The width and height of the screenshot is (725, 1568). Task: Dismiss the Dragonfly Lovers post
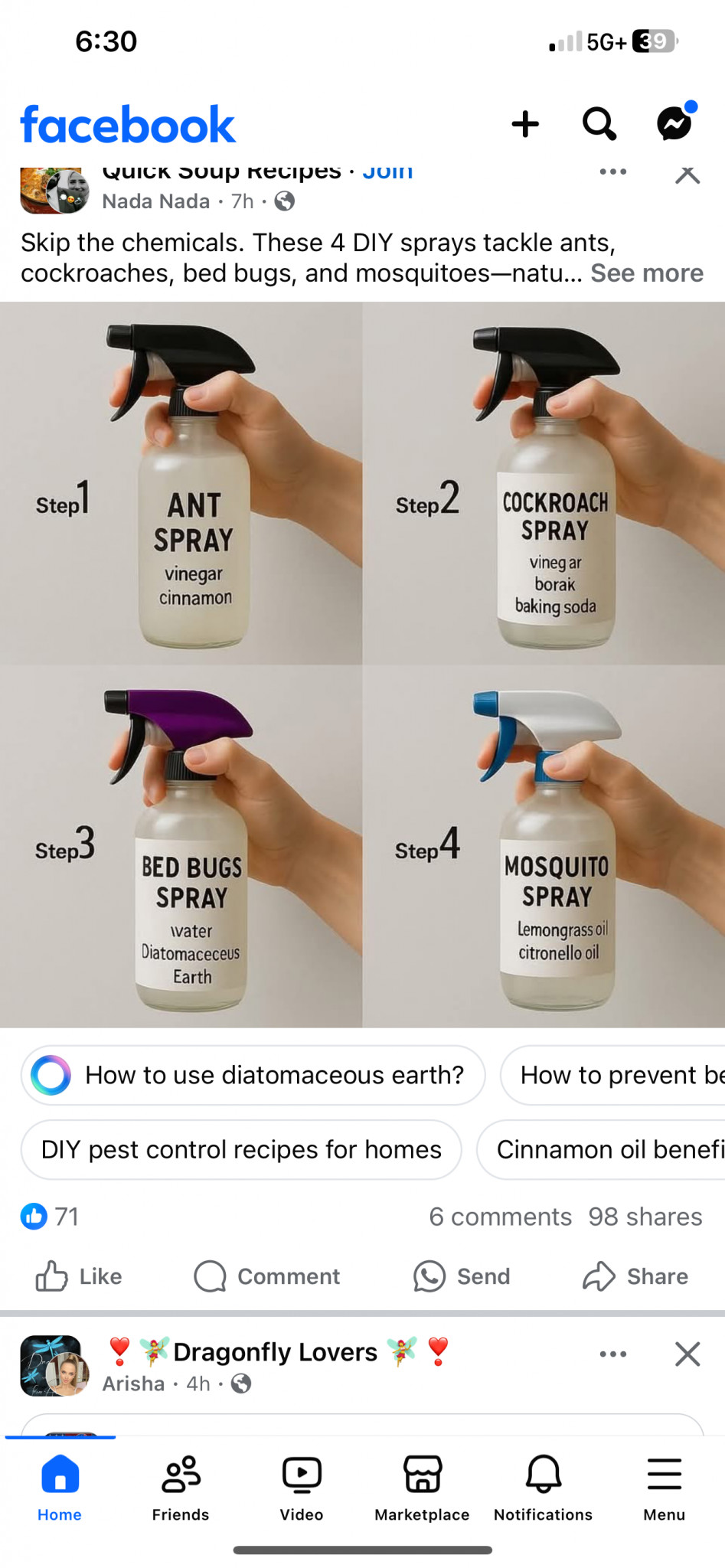[687, 1354]
